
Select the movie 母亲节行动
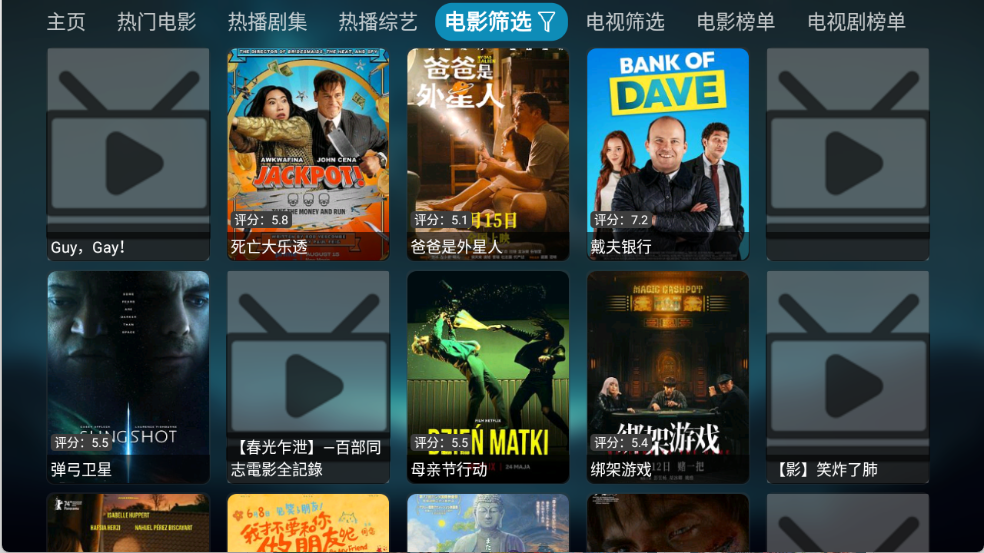click(x=488, y=377)
